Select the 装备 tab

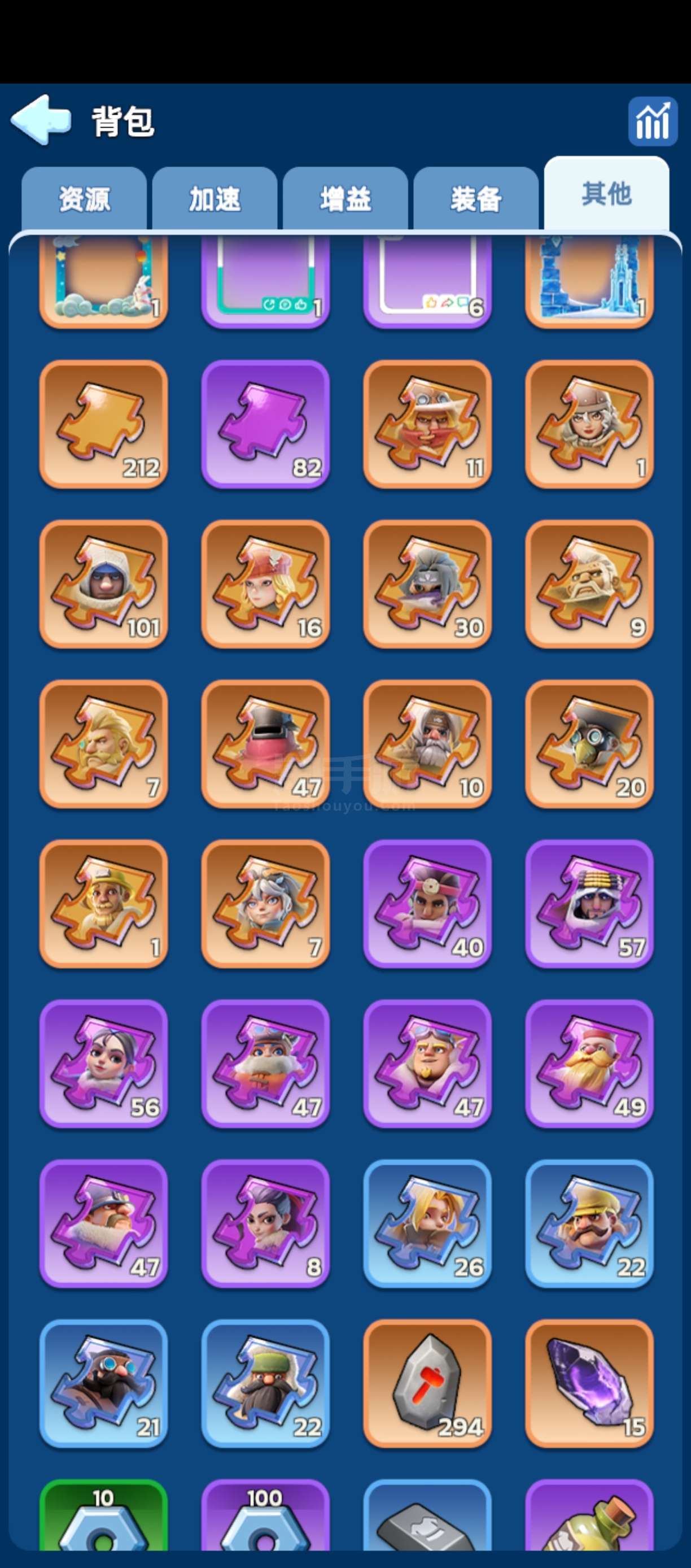click(x=476, y=199)
